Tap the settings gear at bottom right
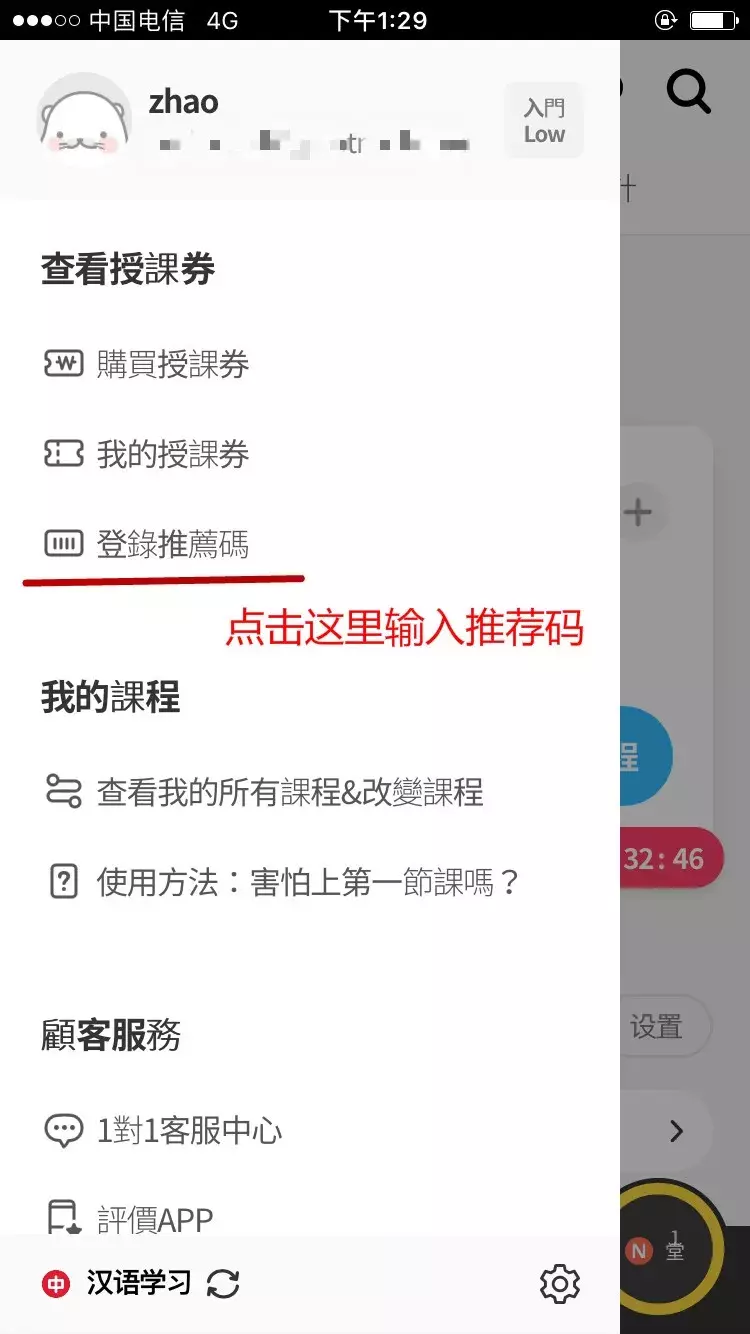This screenshot has height=1334, width=750. pyautogui.click(x=560, y=1283)
